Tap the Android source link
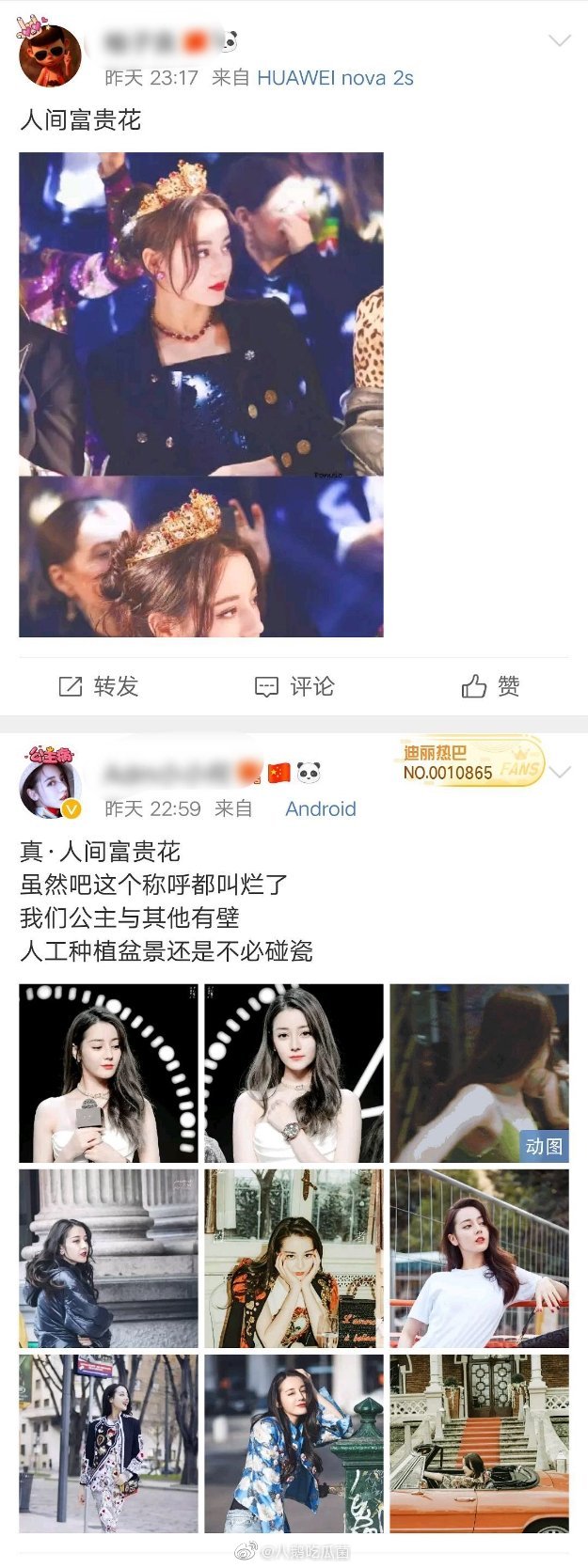Image resolution: width=588 pixels, height=1568 pixels. [x=320, y=808]
